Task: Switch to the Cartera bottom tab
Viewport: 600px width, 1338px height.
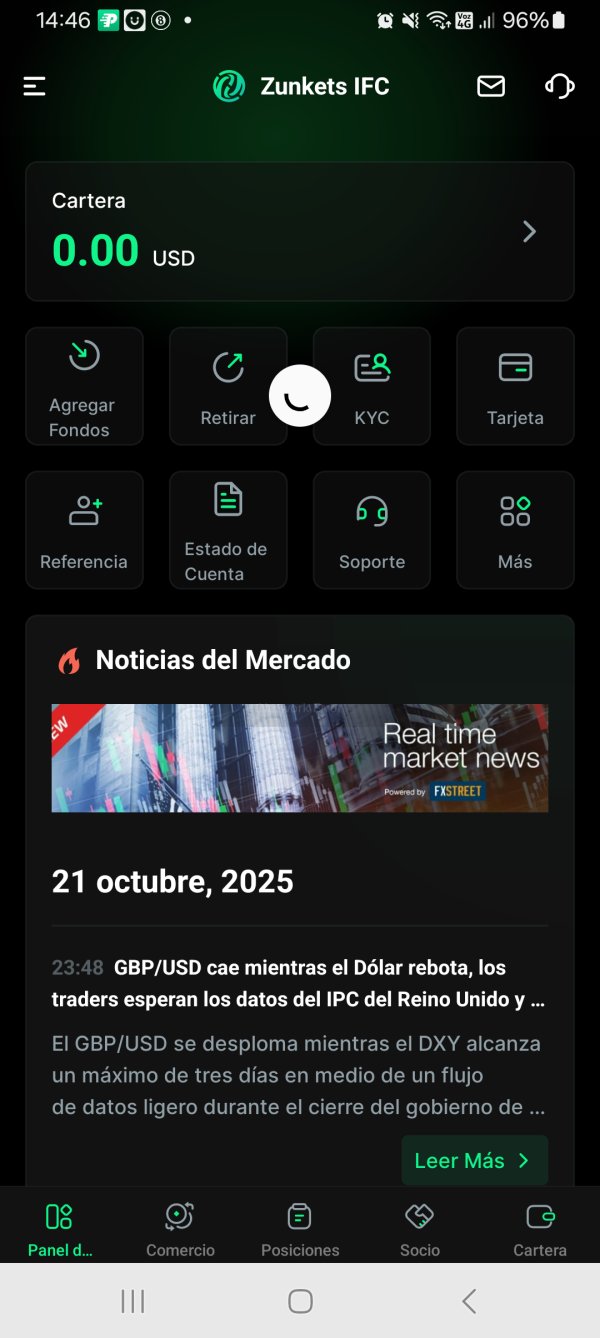Action: point(540,1229)
